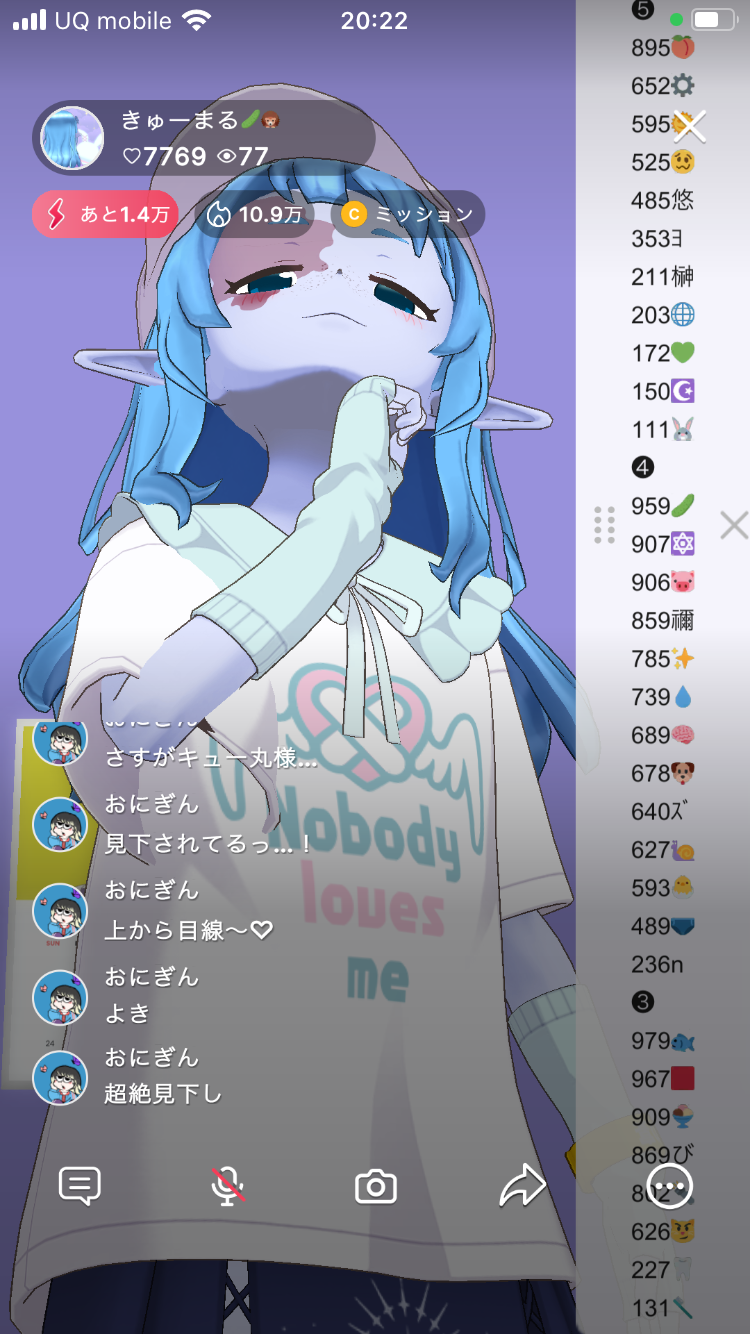The image size is (750, 1334).
Task: Tap the あと1.4万 rank chip
Action: coord(105,214)
